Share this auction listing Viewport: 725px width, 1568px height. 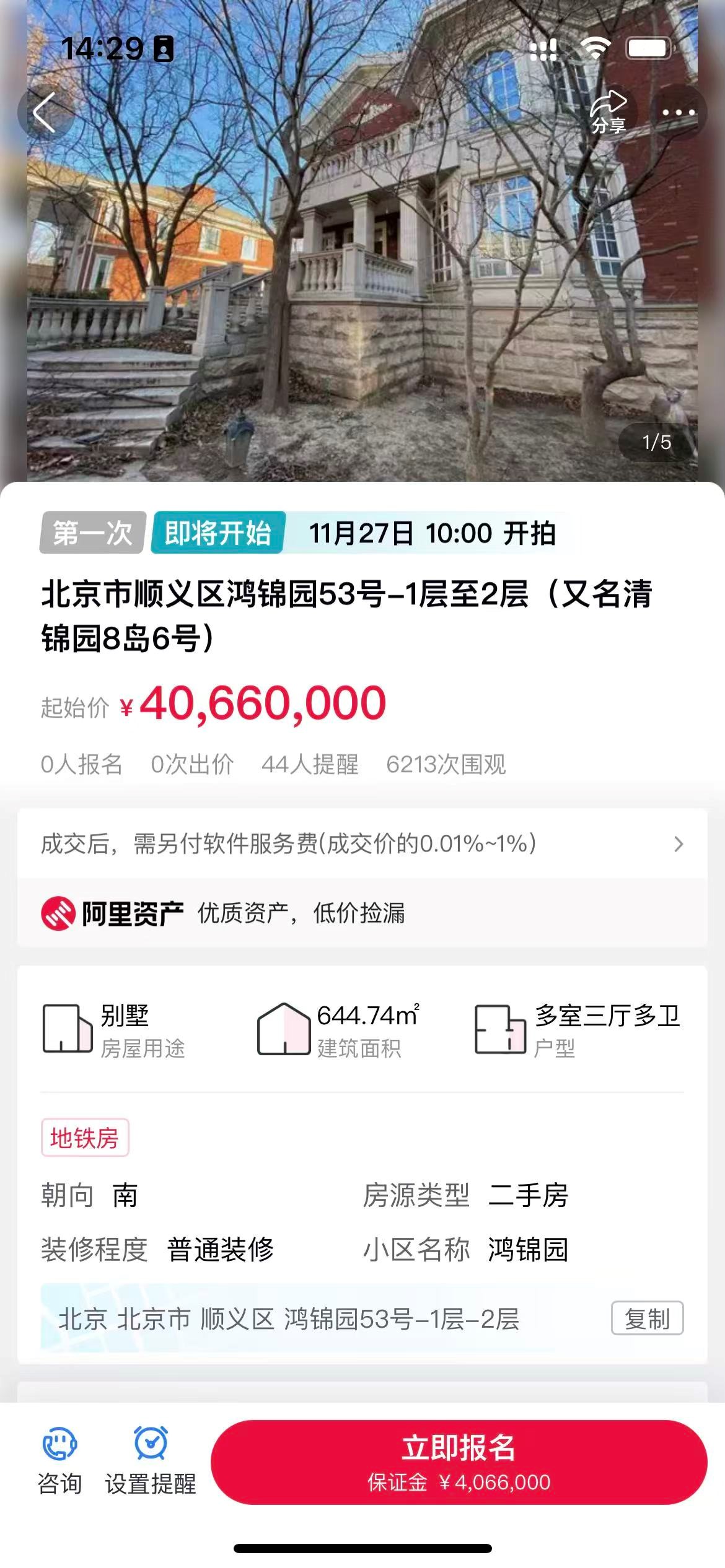(x=608, y=113)
